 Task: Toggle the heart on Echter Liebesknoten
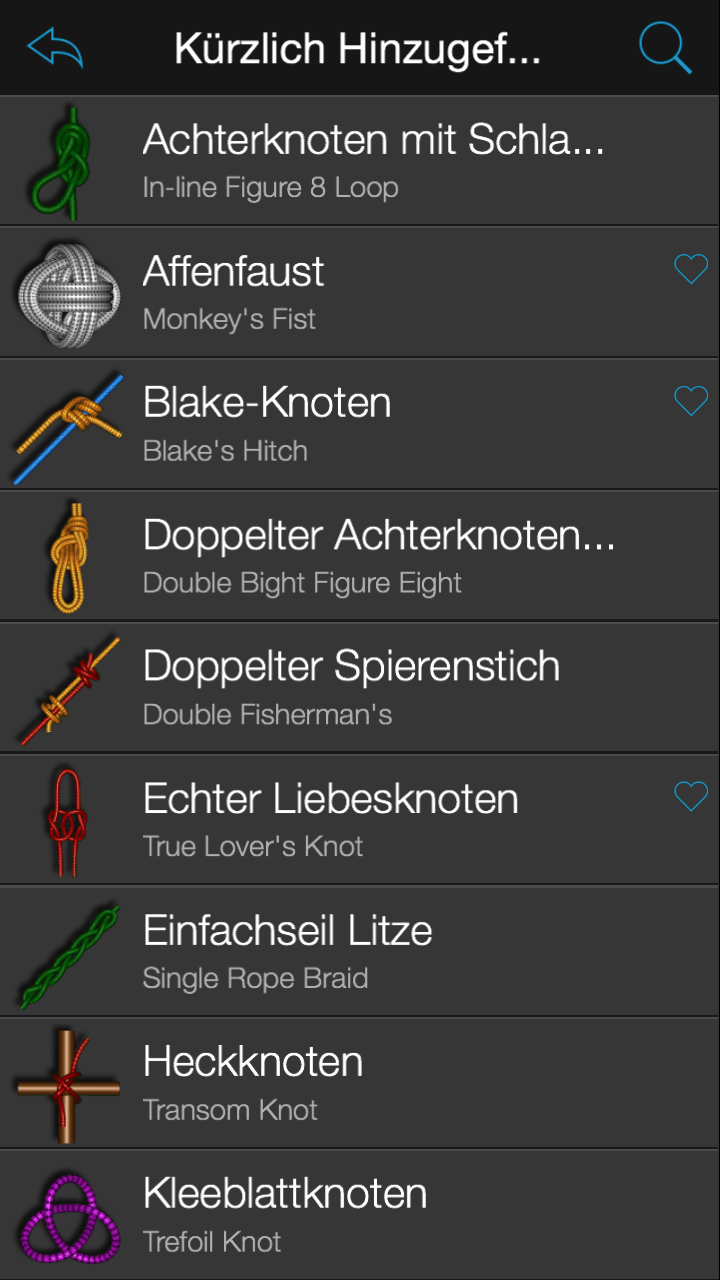690,797
